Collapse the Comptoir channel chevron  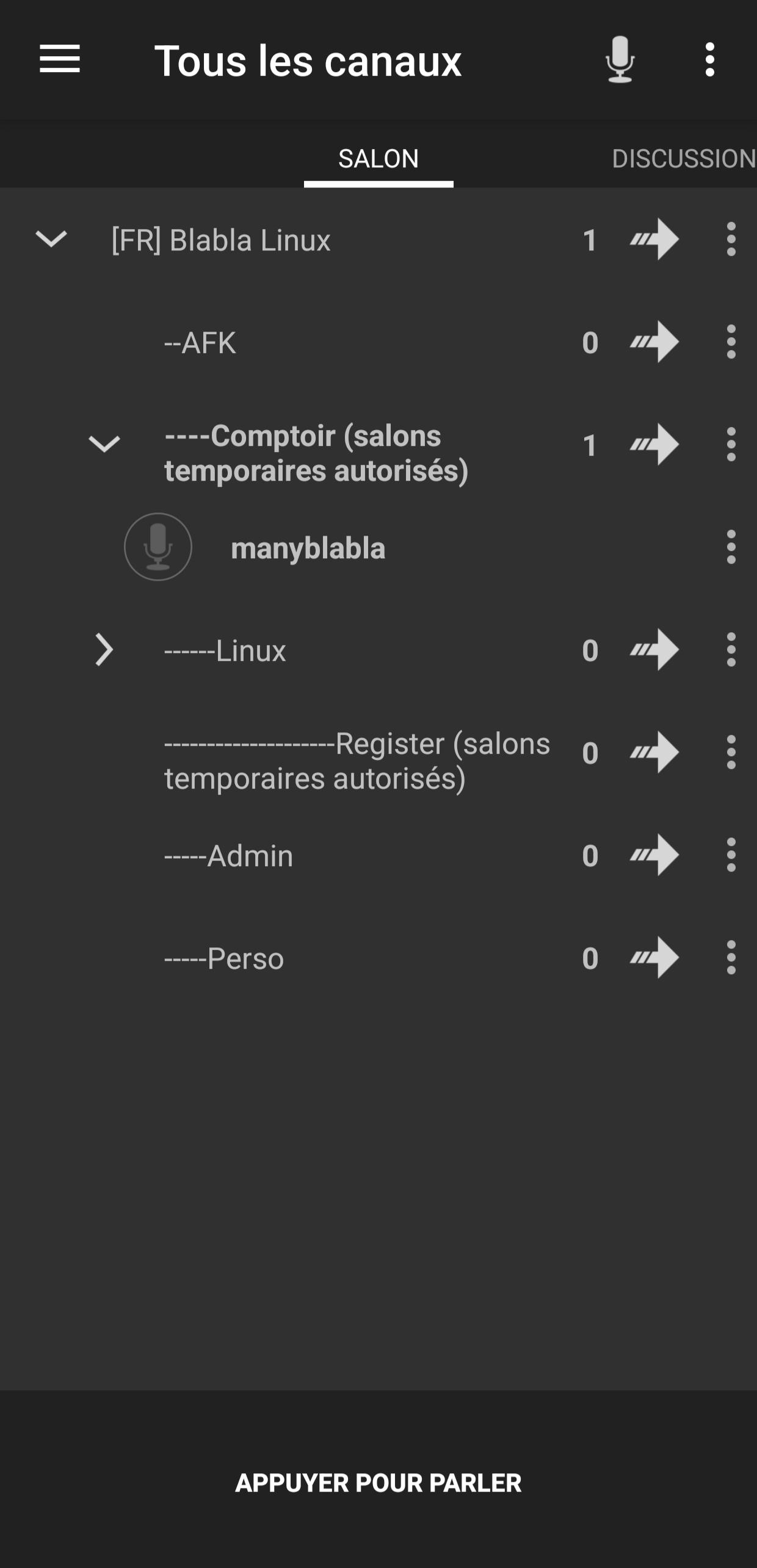[x=104, y=444]
